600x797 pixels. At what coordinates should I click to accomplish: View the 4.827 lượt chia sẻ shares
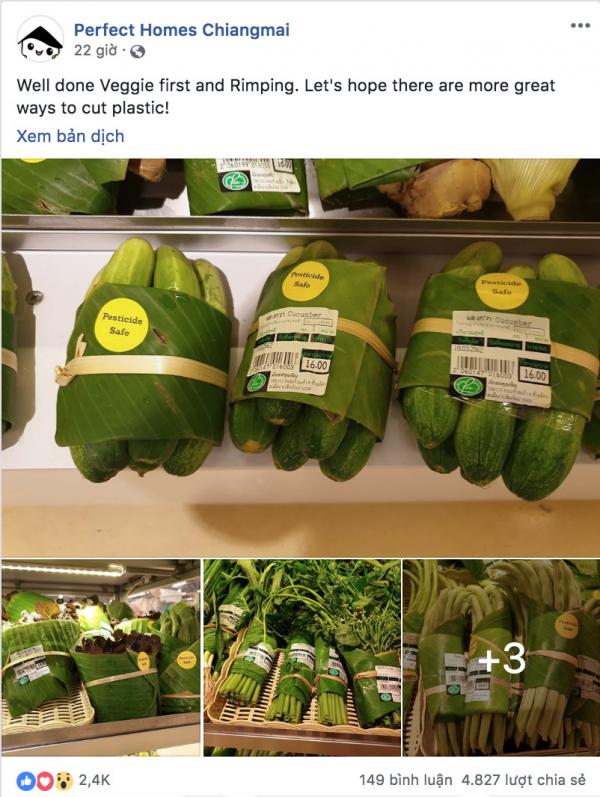(x=522, y=777)
